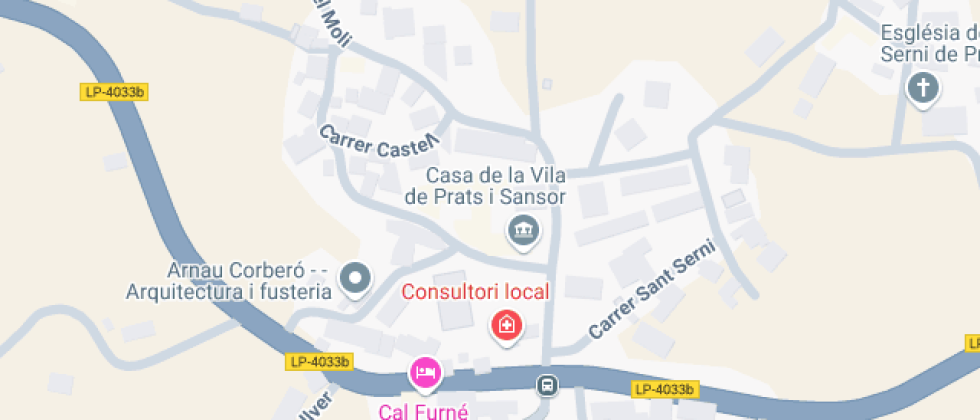Tap the bus stop icon on LP-4033b
The height and width of the screenshot is (420, 980).
click(547, 384)
